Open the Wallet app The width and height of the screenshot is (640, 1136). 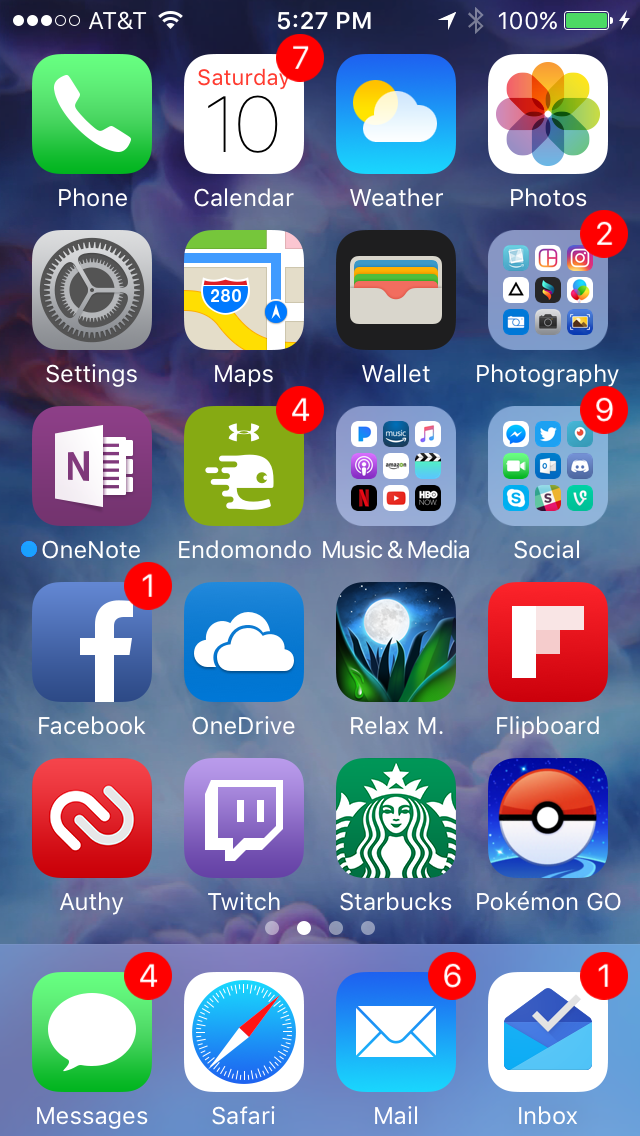(x=396, y=290)
